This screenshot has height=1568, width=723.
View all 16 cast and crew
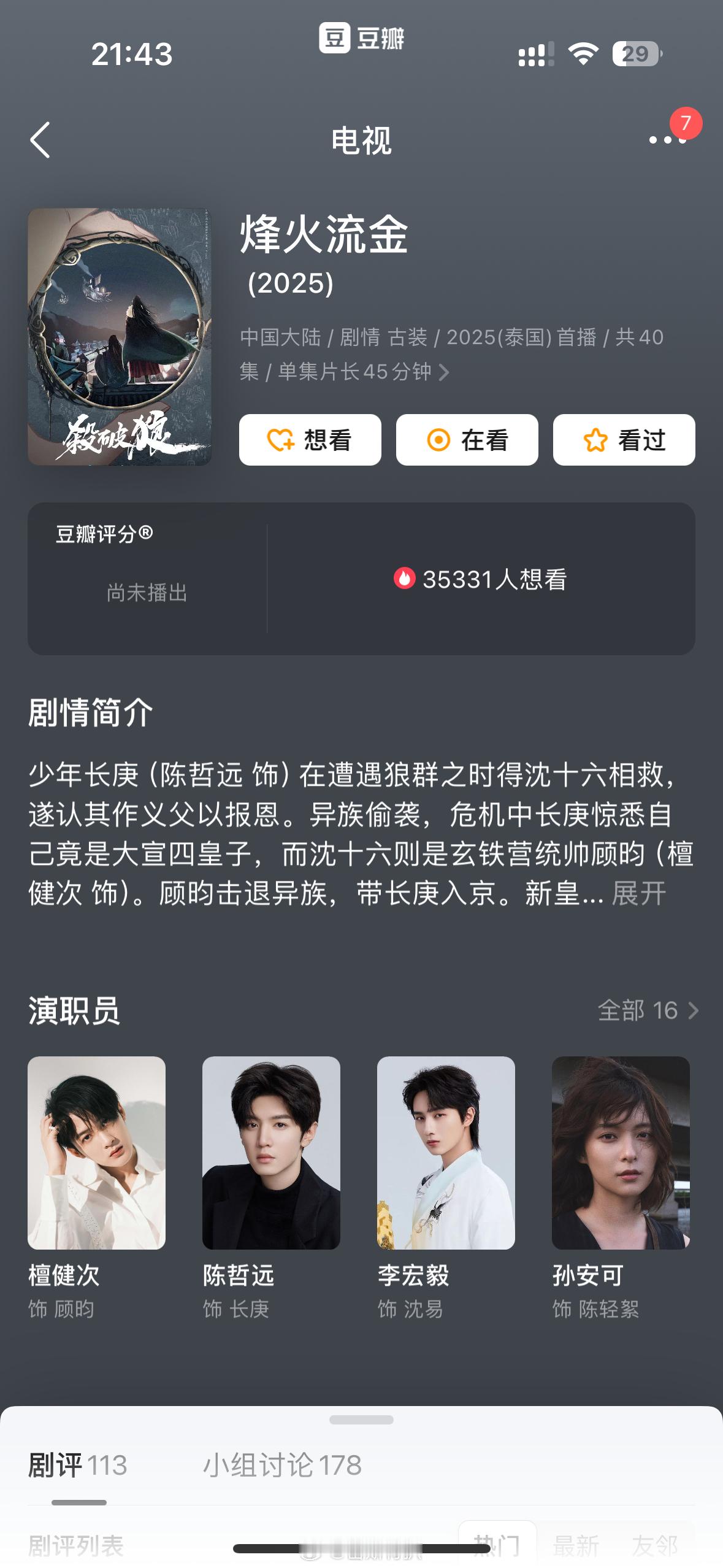648,1010
